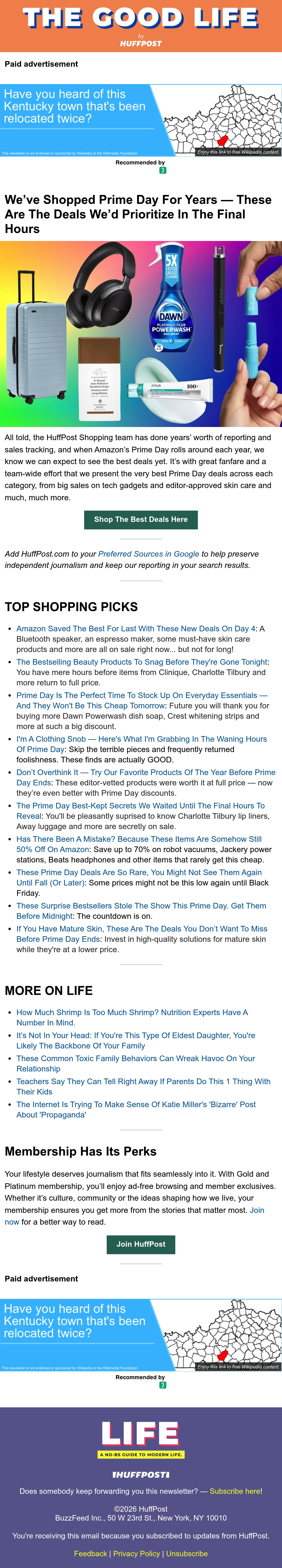Read the Eldest Daughter article
The width and height of the screenshot is (282, 1568).
[136, 1040]
